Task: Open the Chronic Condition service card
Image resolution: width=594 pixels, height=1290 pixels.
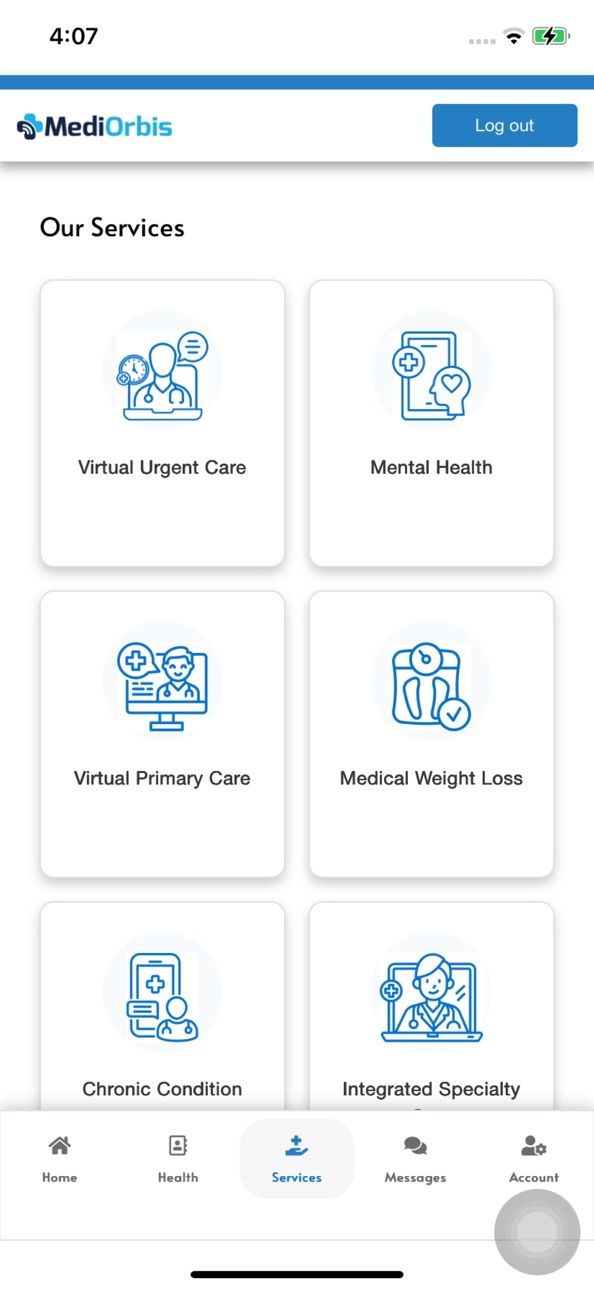Action: [162, 1006]
